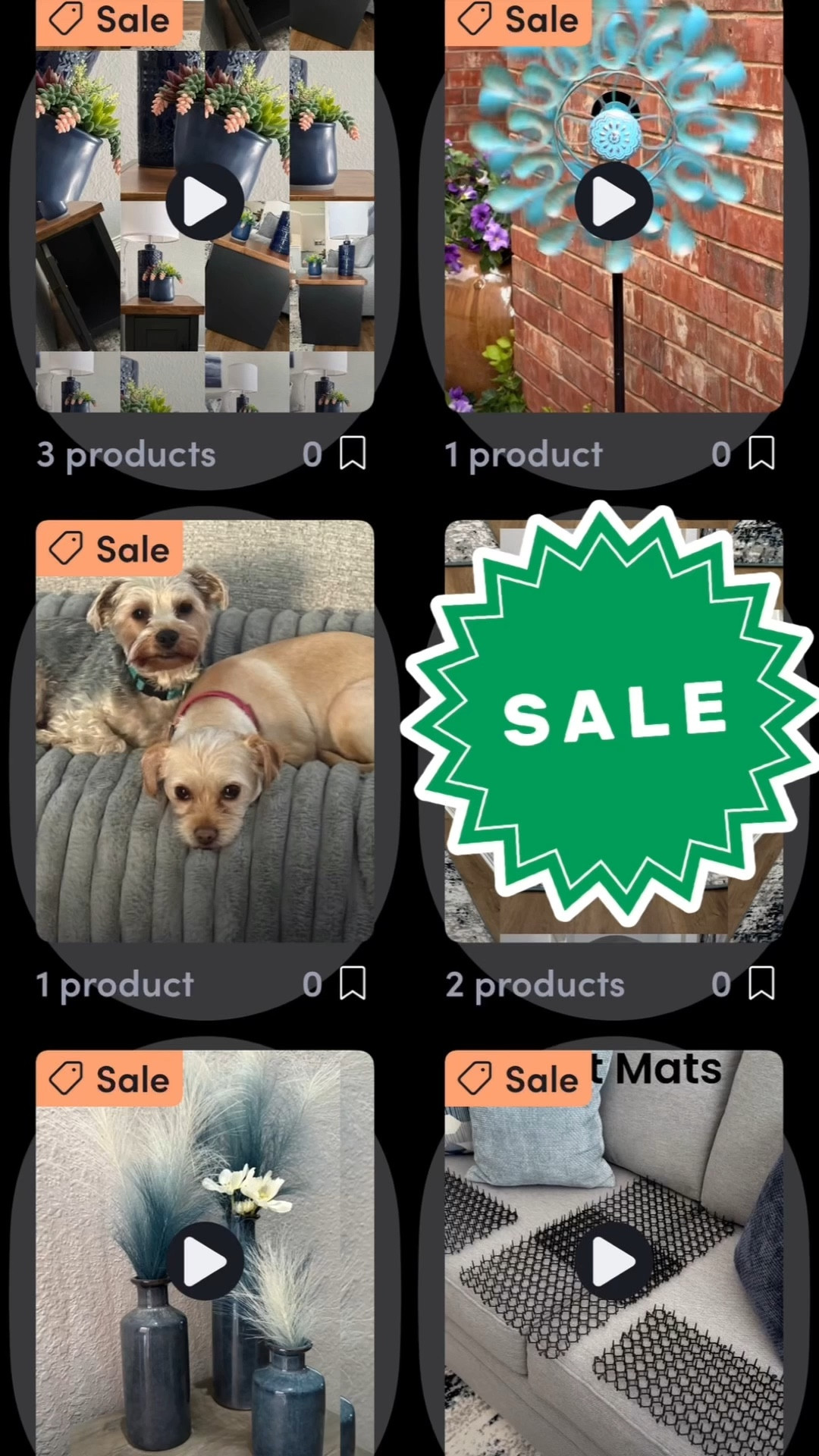Click the Sale tag on the planter collection
The width and height of the screenshot is (819, 1456).
[109, 20]
